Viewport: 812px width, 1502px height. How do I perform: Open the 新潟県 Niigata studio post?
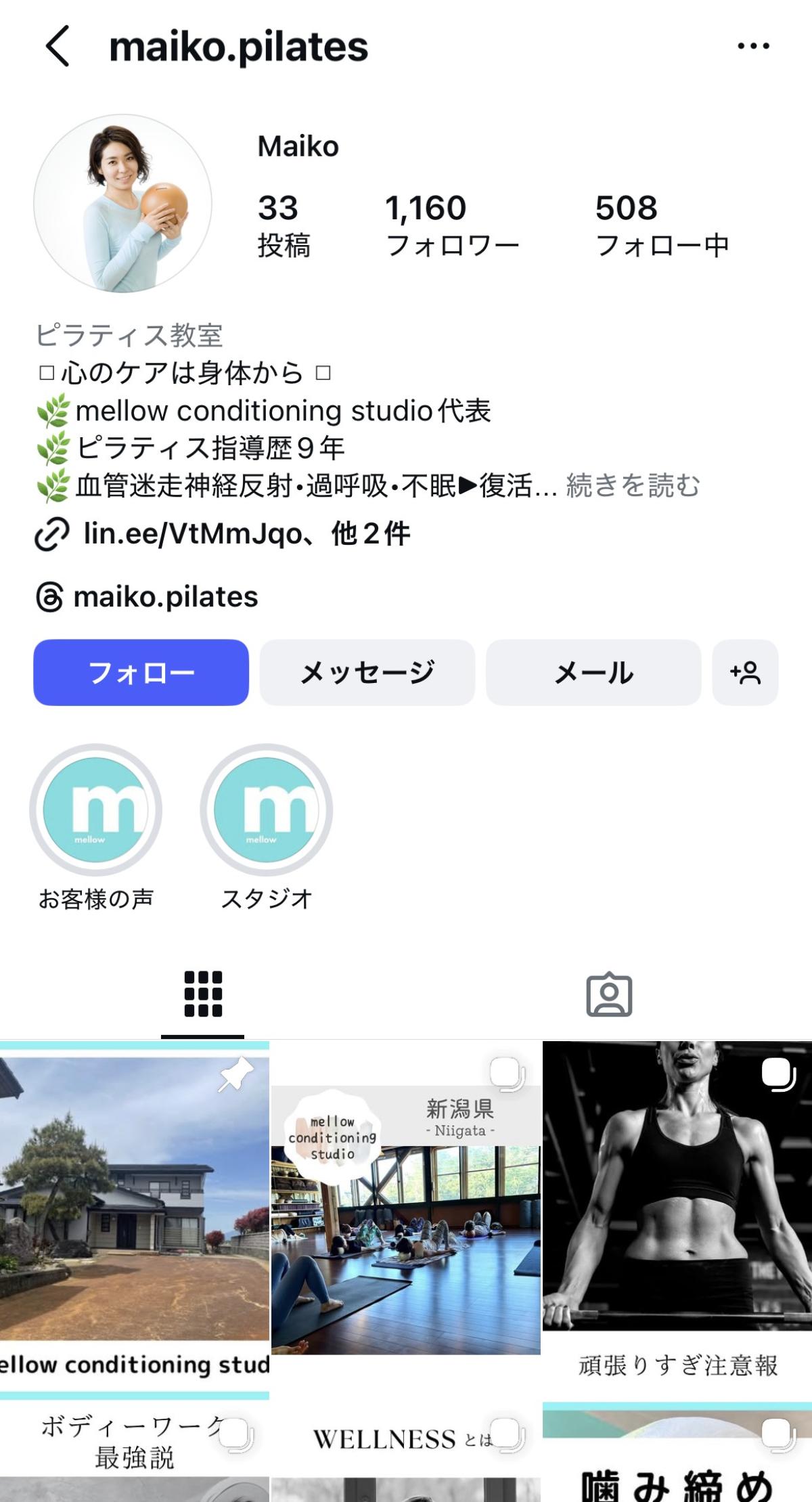(406, 1218)
